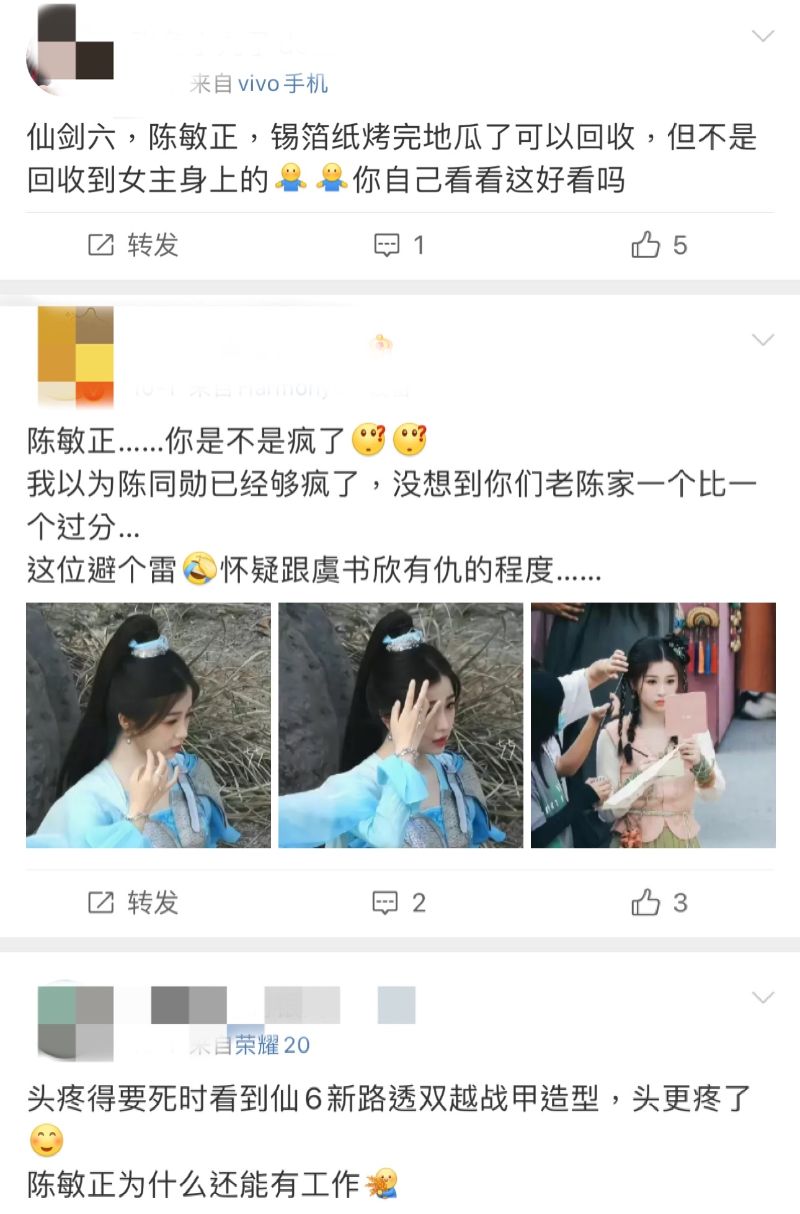The width and height of the screenshot is (800, 1214).
Task: Expand the options chevron on the 头疼得要死 post
Action: [762, 998]
